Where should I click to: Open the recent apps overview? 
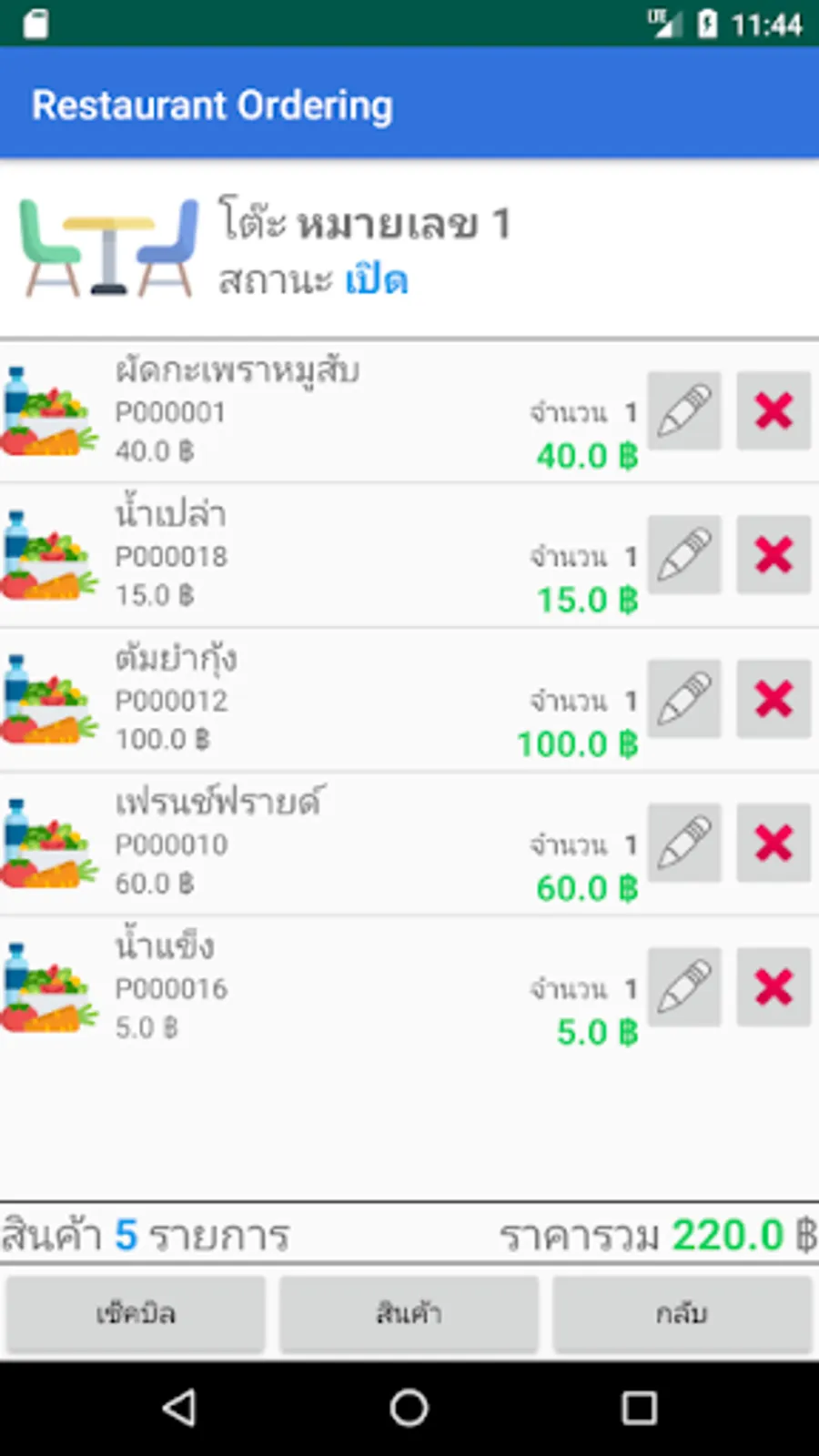(x=639, y=1408)
